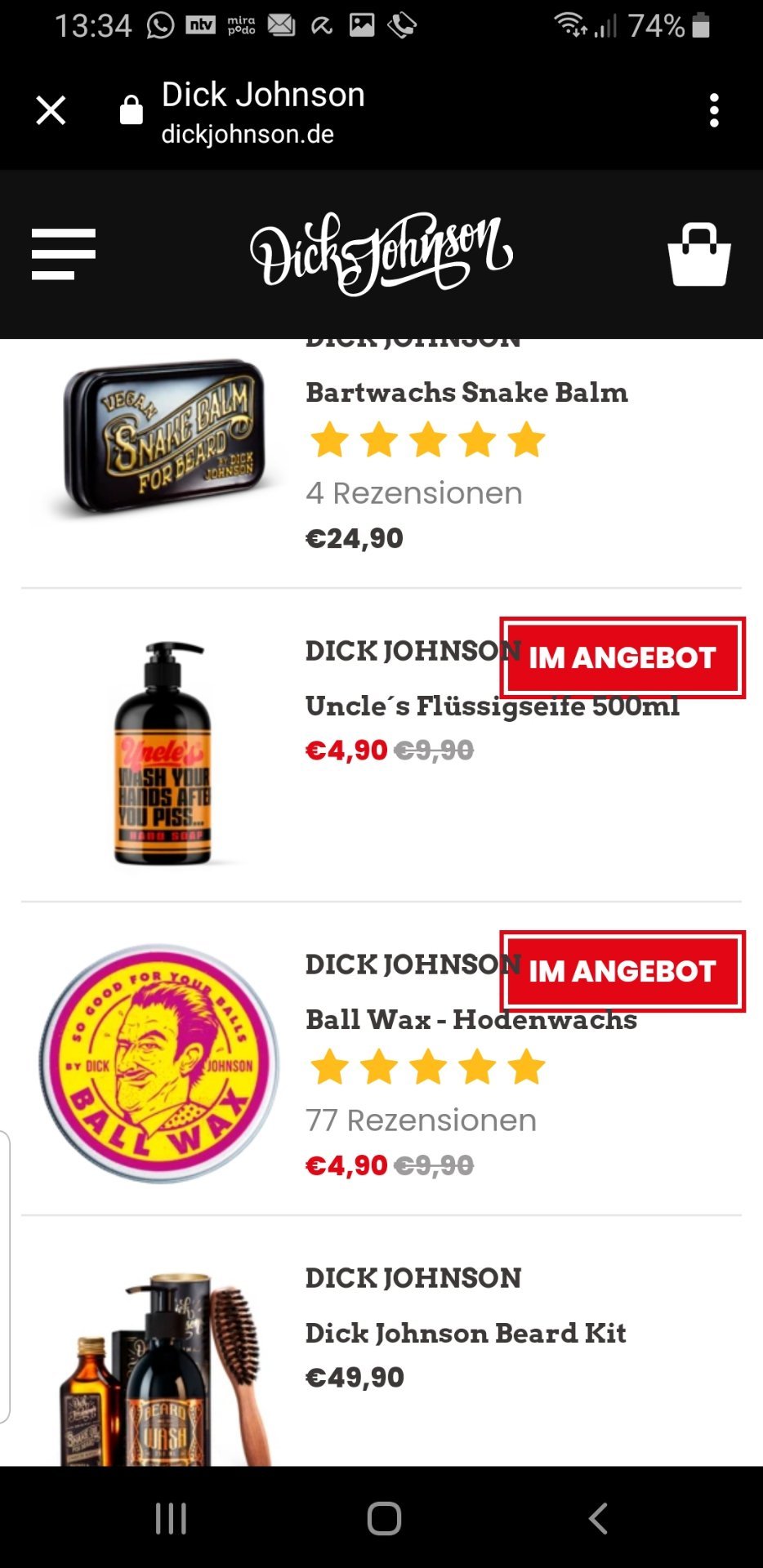Close the in-app browser tab
763x1568 pixels.
coord(51,110)
